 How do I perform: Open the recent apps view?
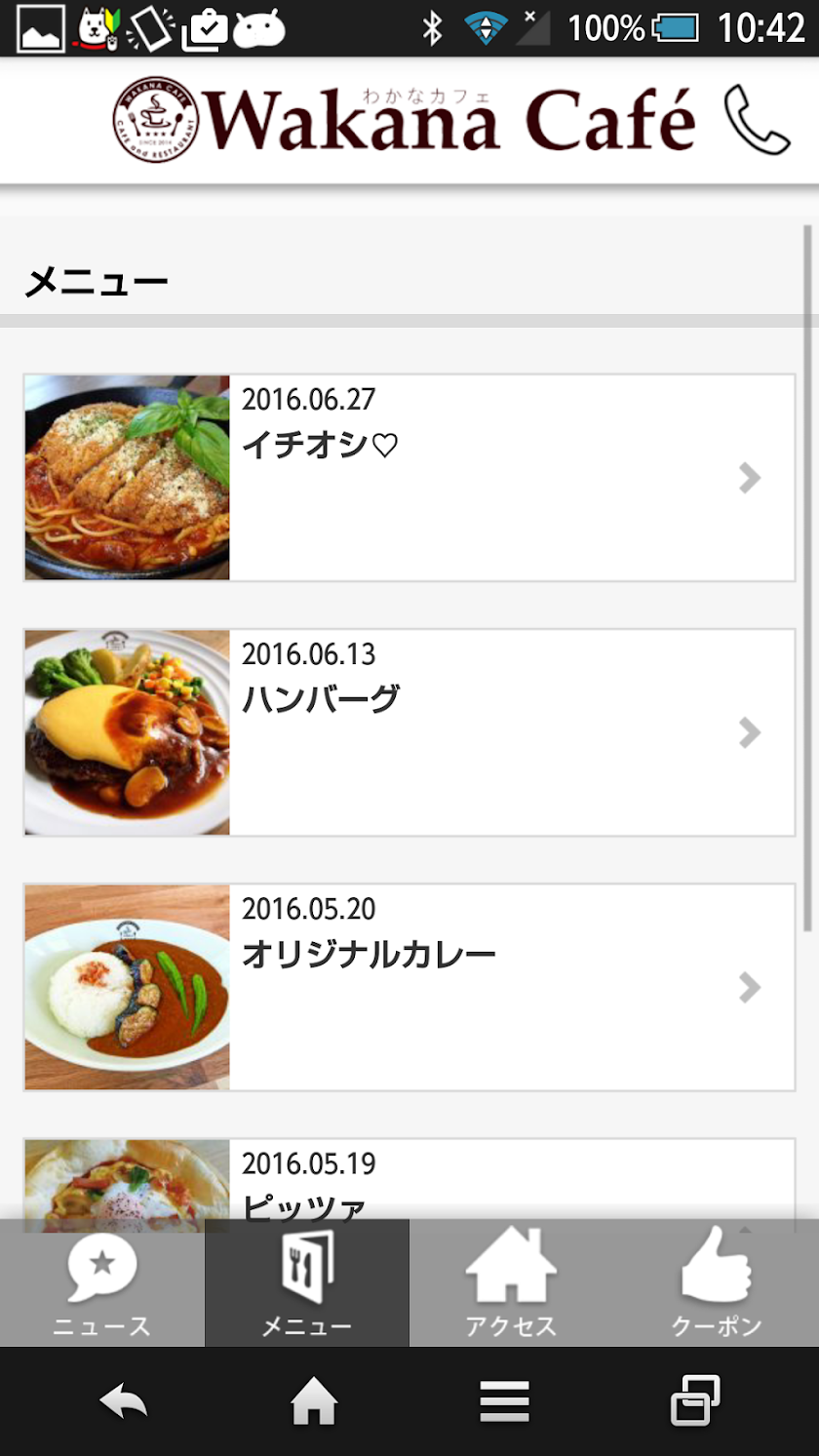coord(695,1401)
